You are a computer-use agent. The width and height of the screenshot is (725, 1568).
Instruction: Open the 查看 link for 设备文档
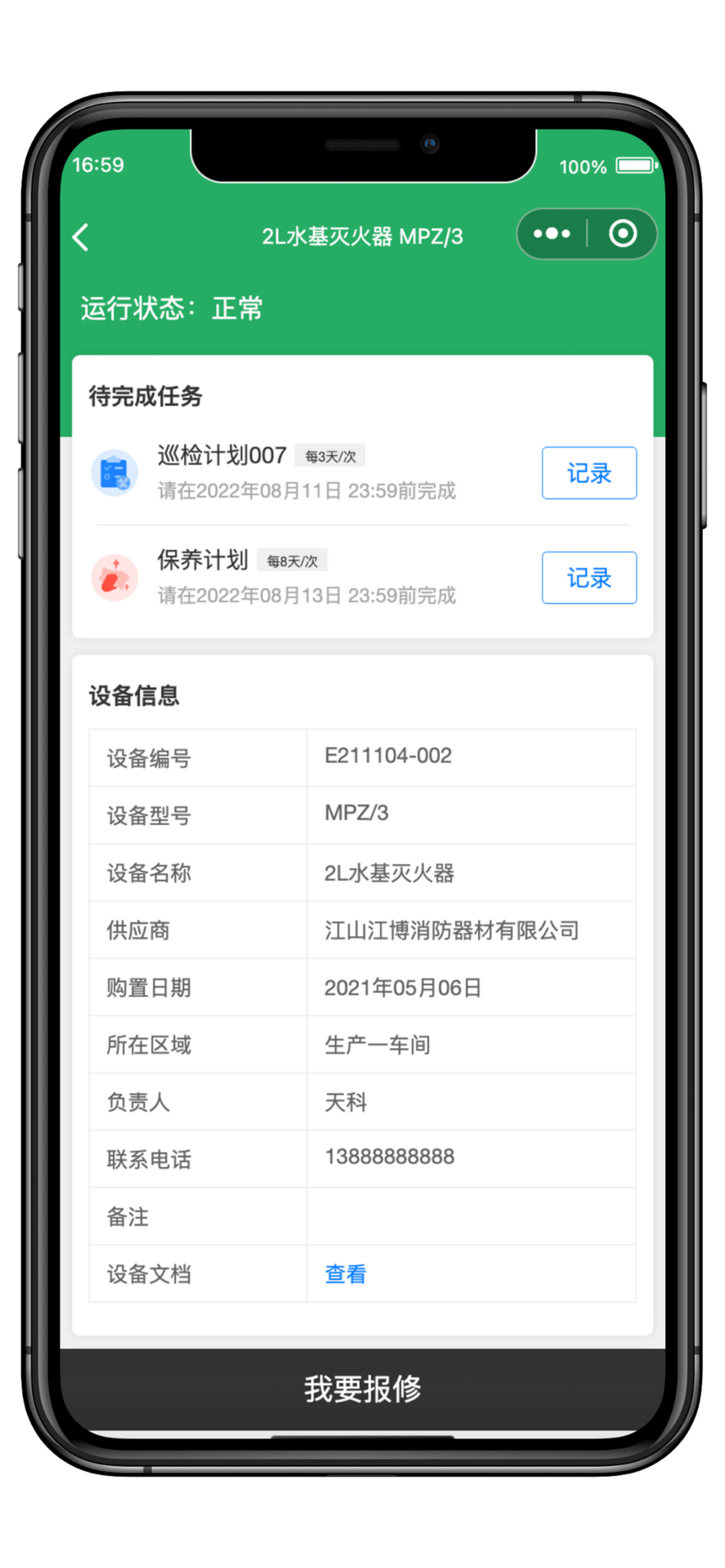346,1274
